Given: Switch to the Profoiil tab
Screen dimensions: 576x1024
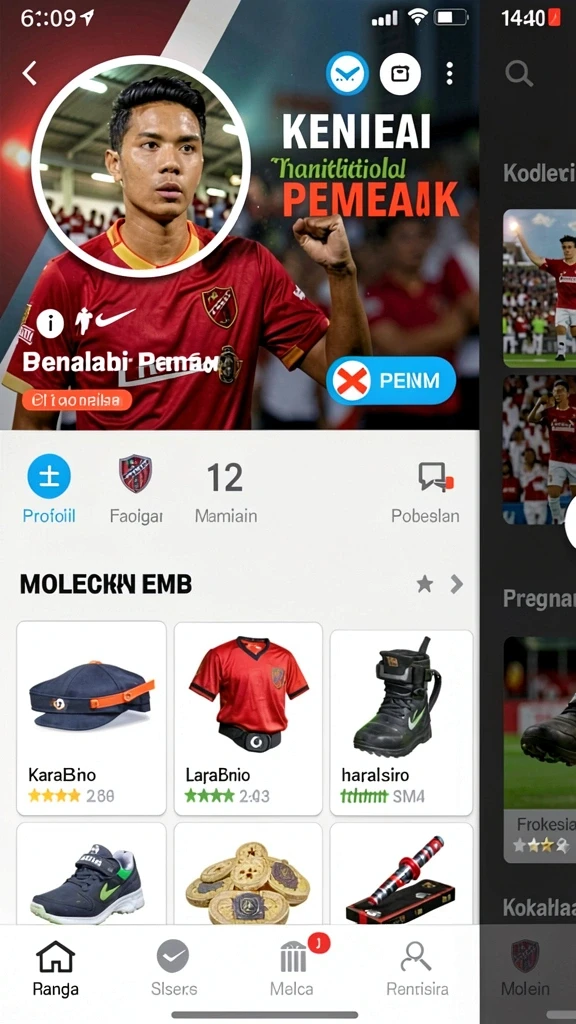Looking at the screenshot, I should tap(49, 489).
